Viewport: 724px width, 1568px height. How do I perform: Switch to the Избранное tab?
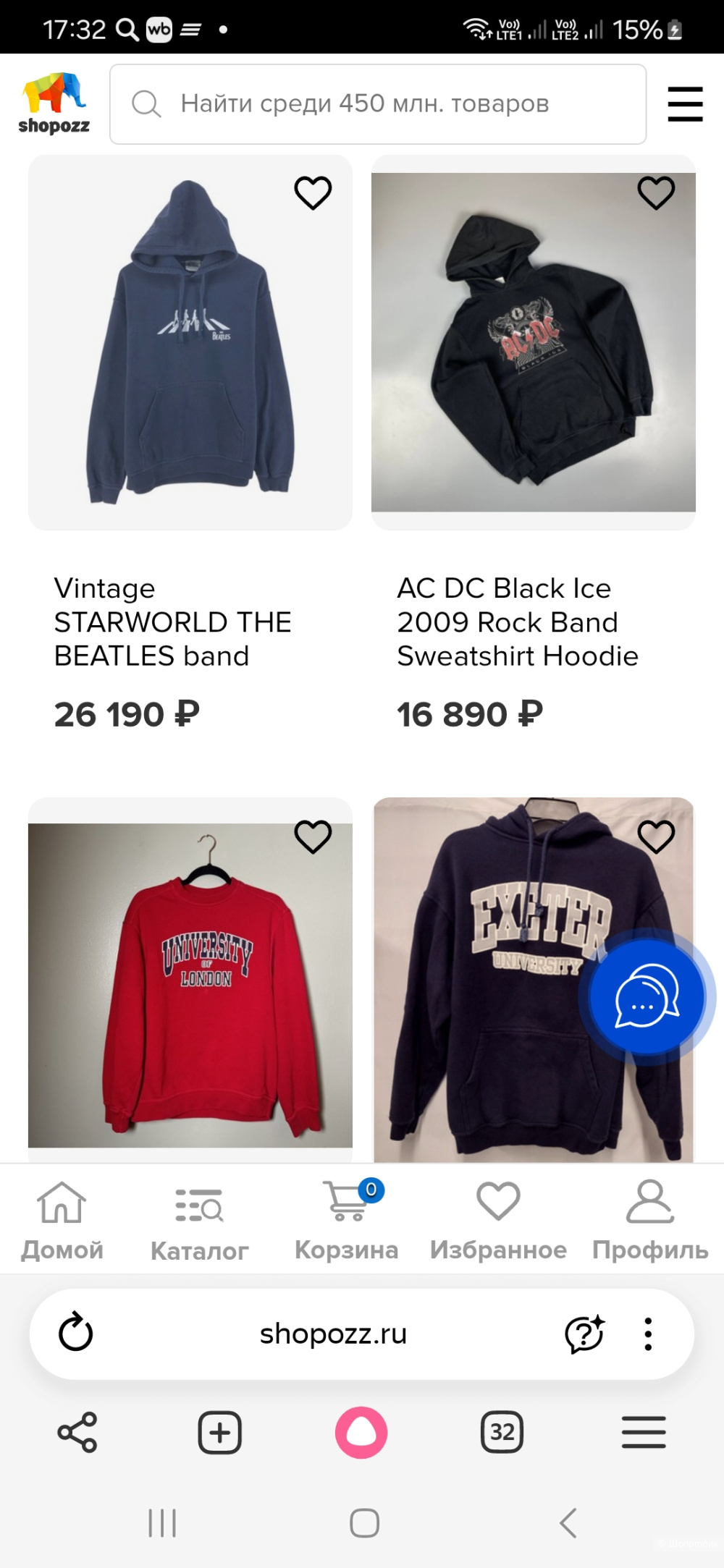click(498, 1219)
